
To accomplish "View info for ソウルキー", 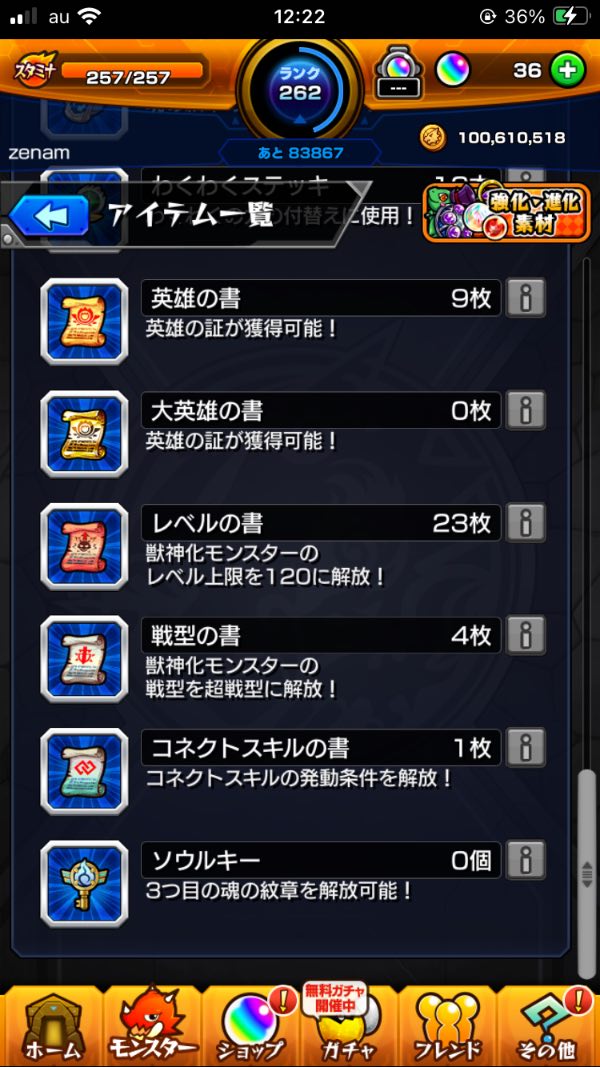I will tap(526, 859).
